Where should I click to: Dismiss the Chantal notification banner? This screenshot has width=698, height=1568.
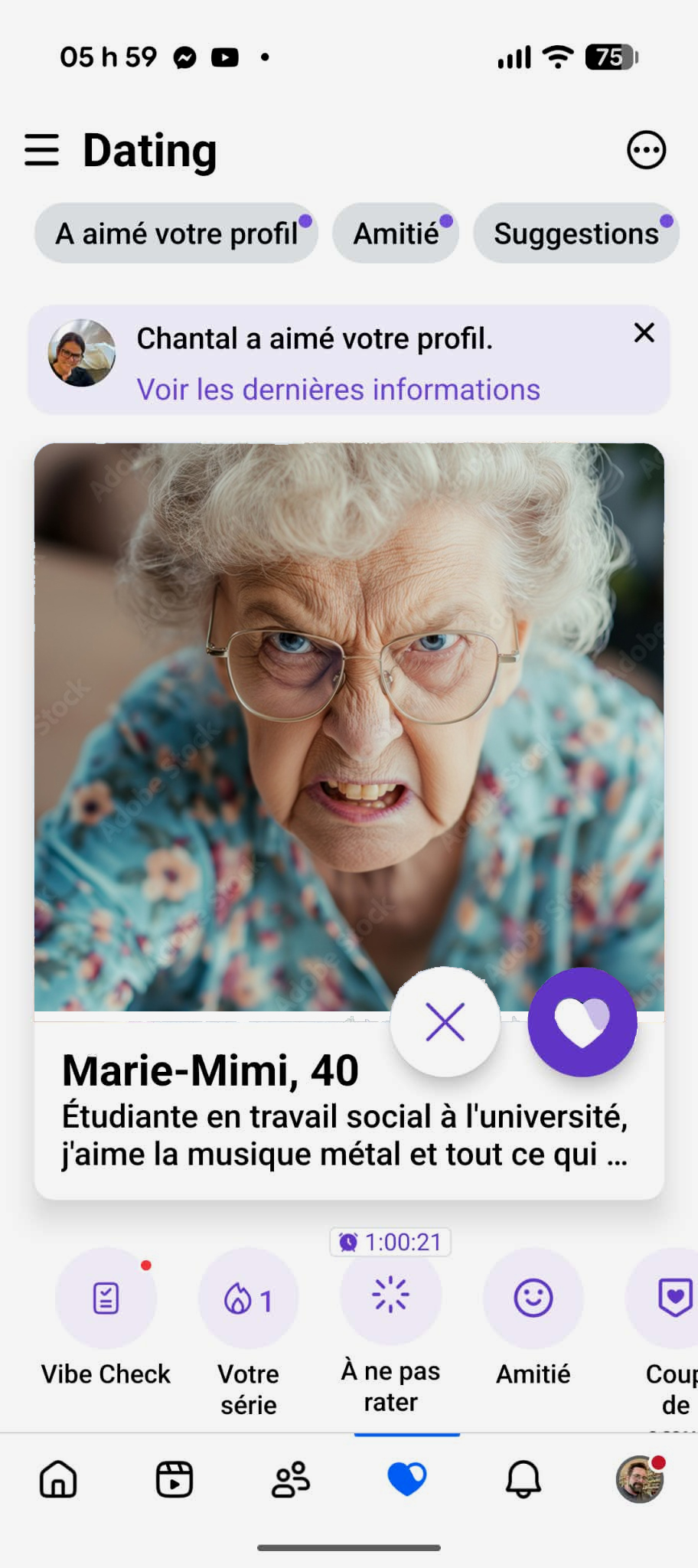pos(644,332)
